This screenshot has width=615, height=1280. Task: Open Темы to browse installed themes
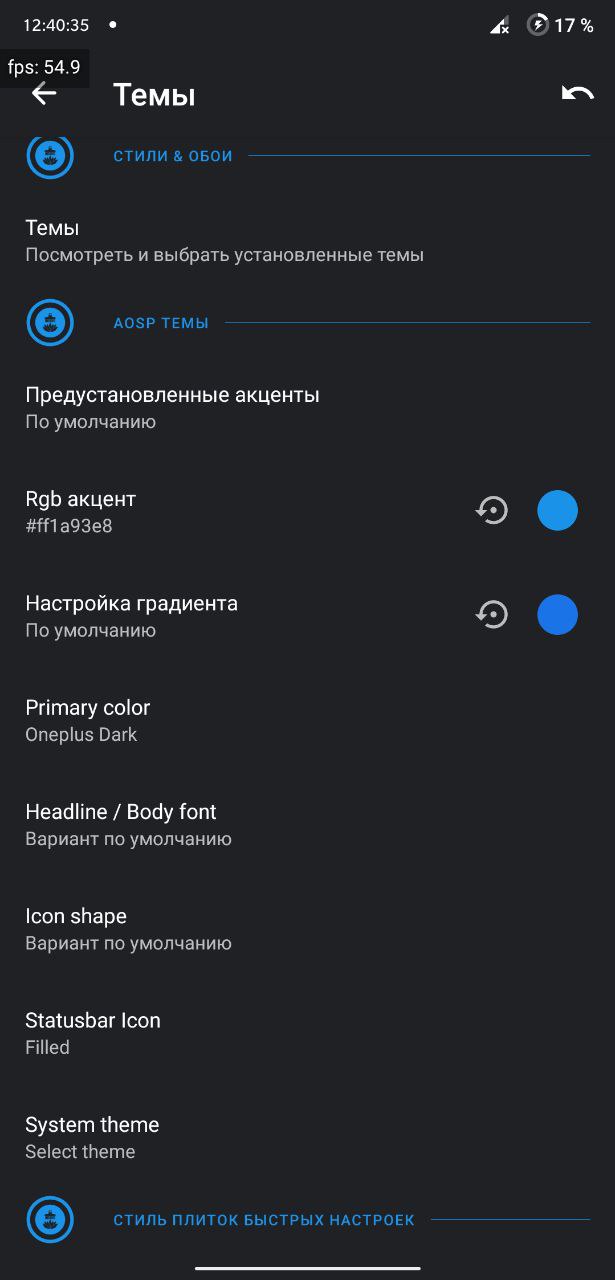point(224,241)
